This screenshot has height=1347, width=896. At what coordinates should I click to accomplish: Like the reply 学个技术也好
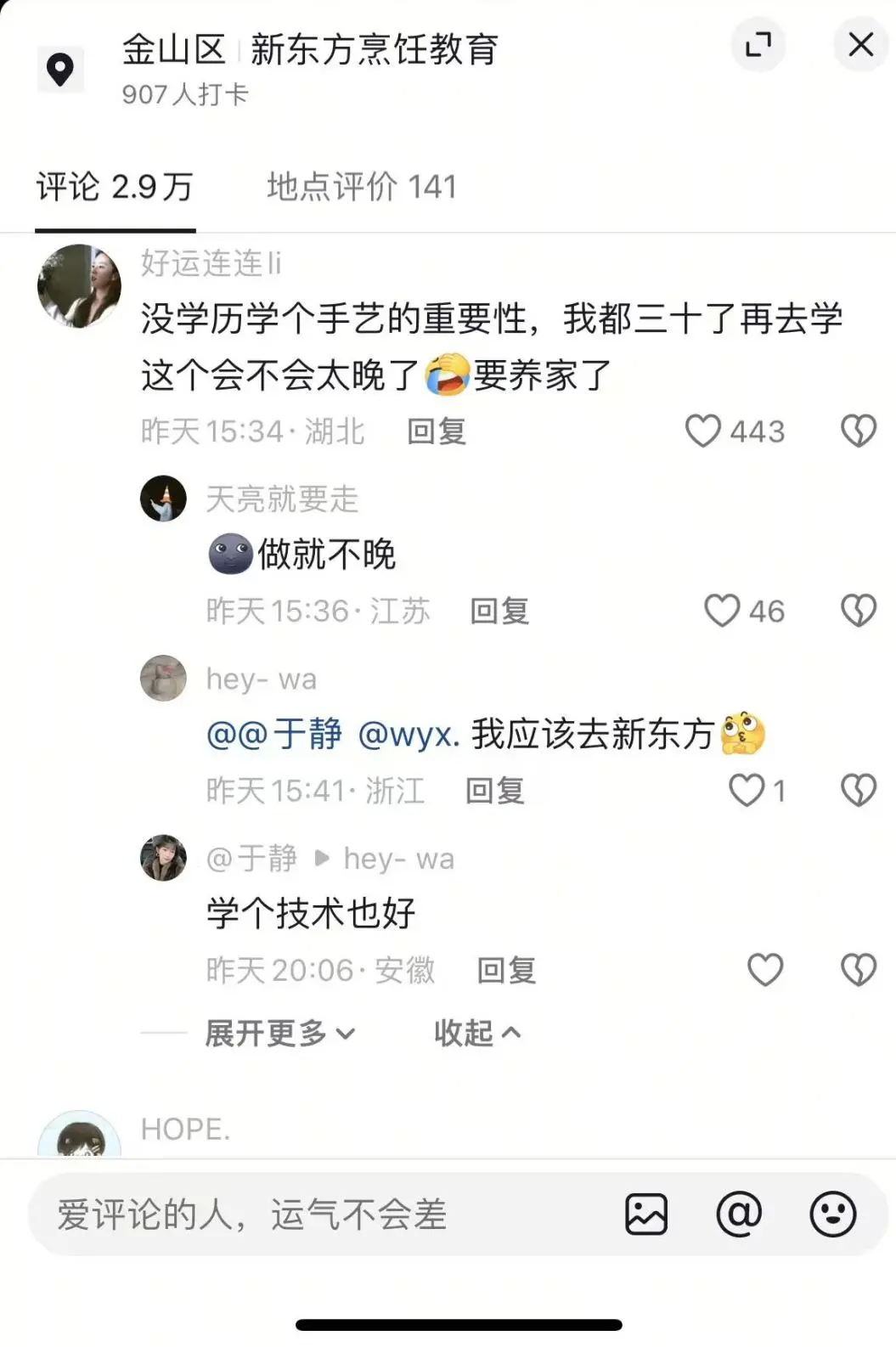[x=764, y=970]
